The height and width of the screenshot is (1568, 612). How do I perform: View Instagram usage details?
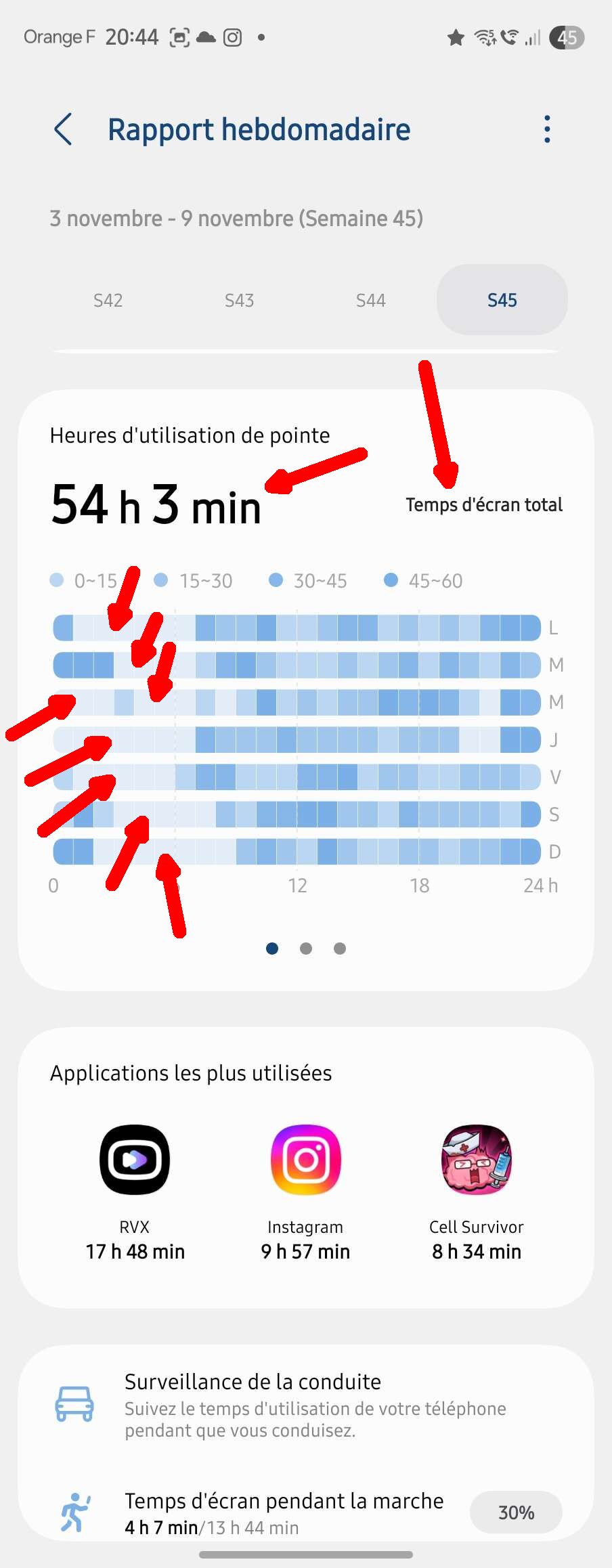coord(305,1192)
